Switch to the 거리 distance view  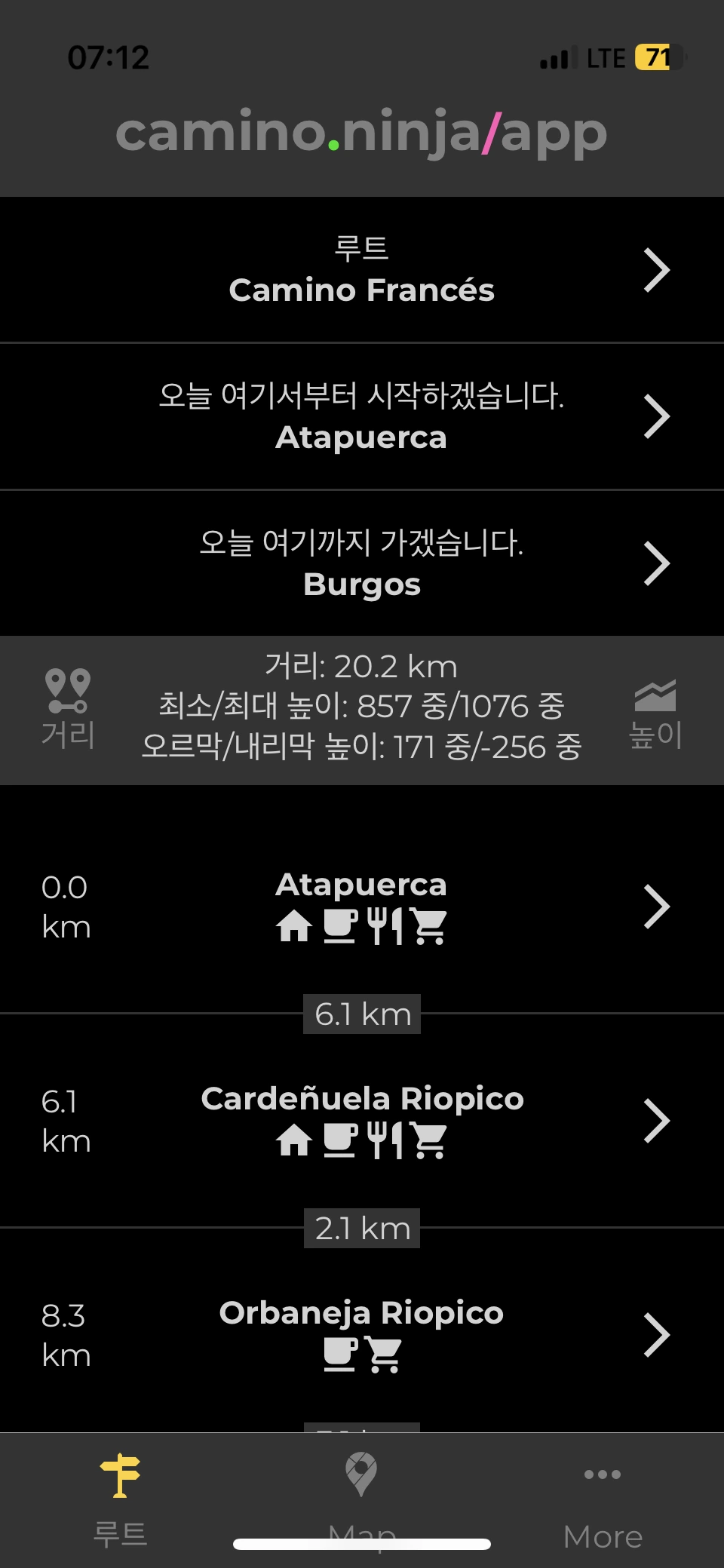tap(68, 709)
